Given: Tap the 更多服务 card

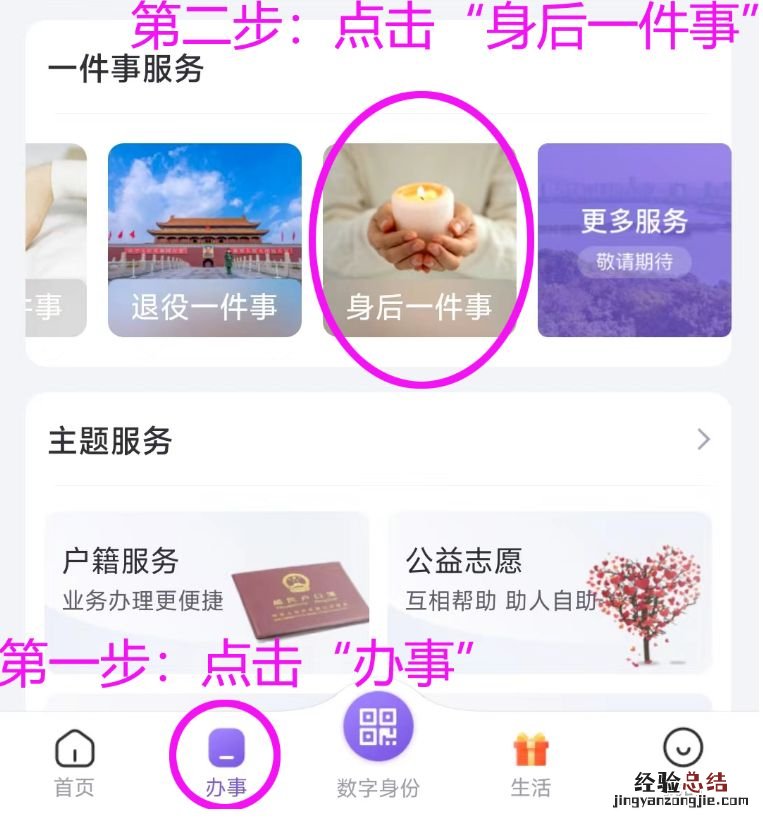Looking at the screenshot, I should [634, 240].
